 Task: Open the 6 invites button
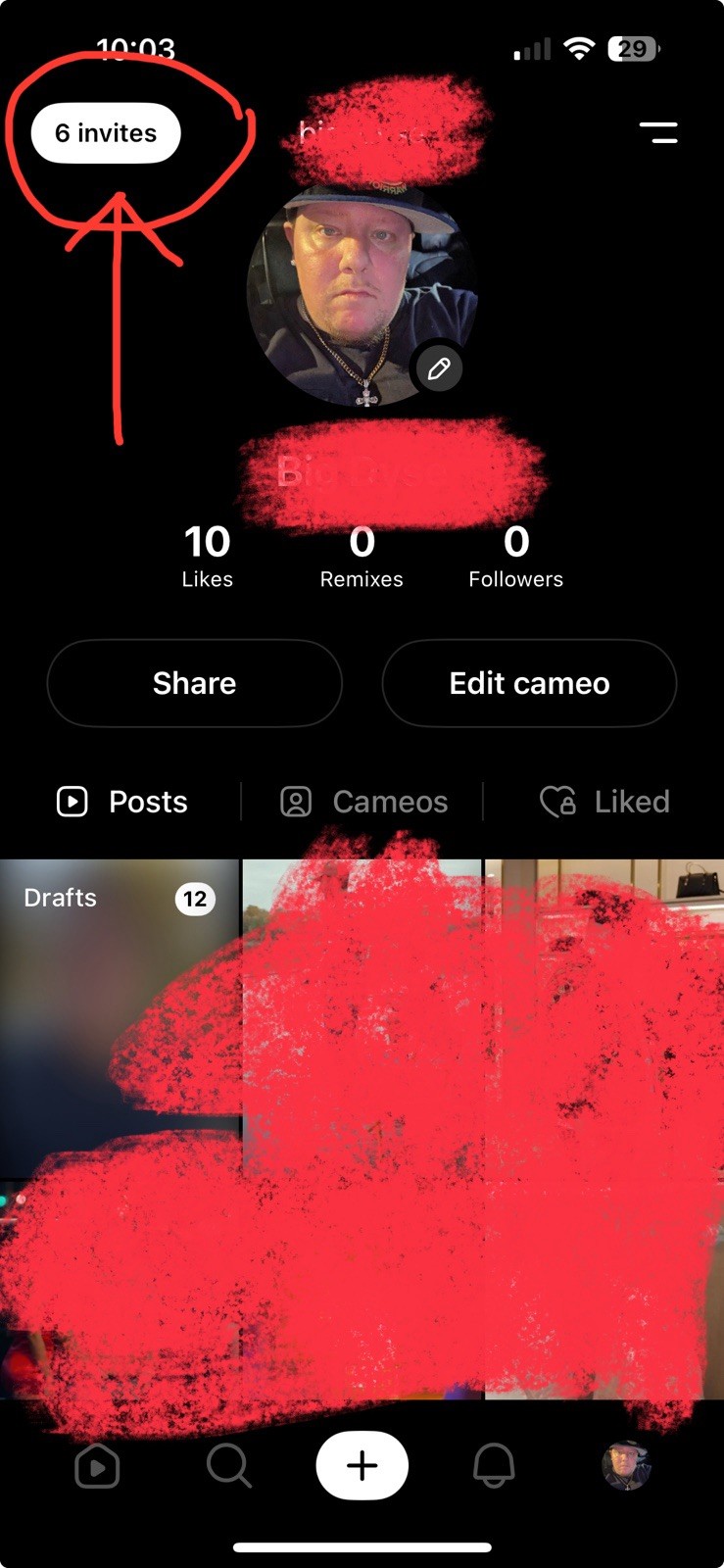[x=106, y=133]
